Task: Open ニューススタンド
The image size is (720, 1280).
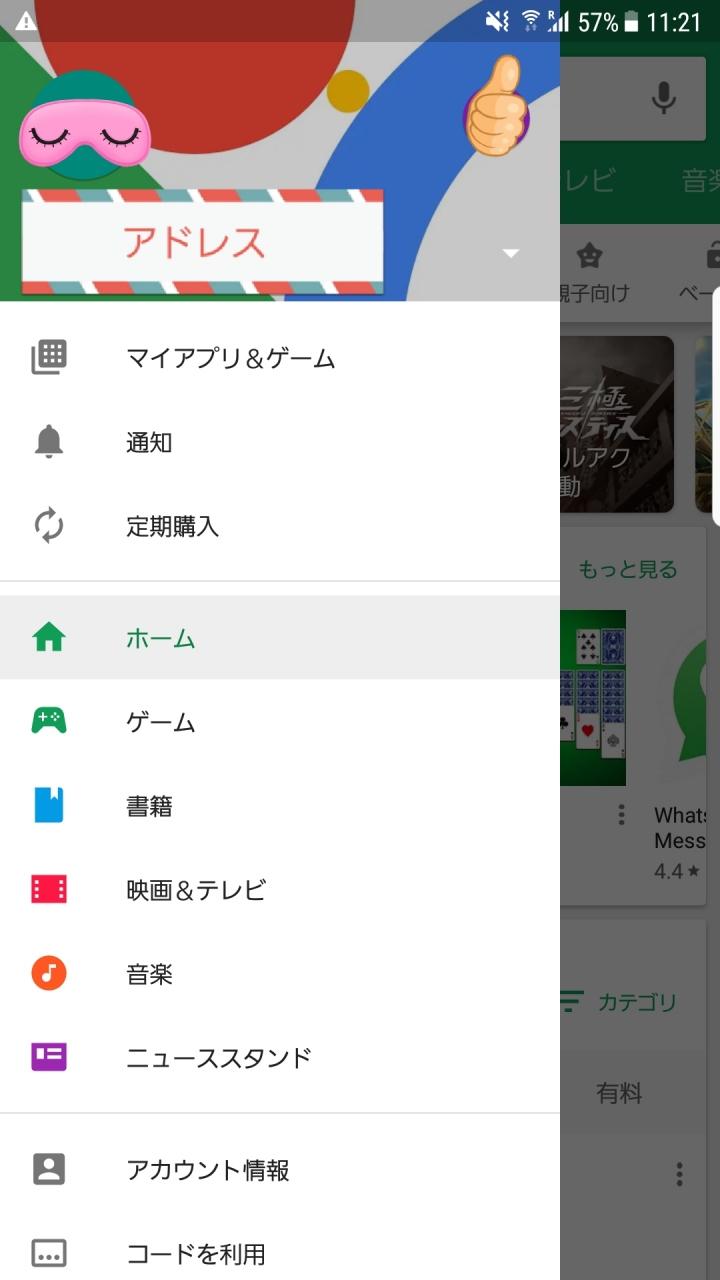Action: pos(280,1058)
